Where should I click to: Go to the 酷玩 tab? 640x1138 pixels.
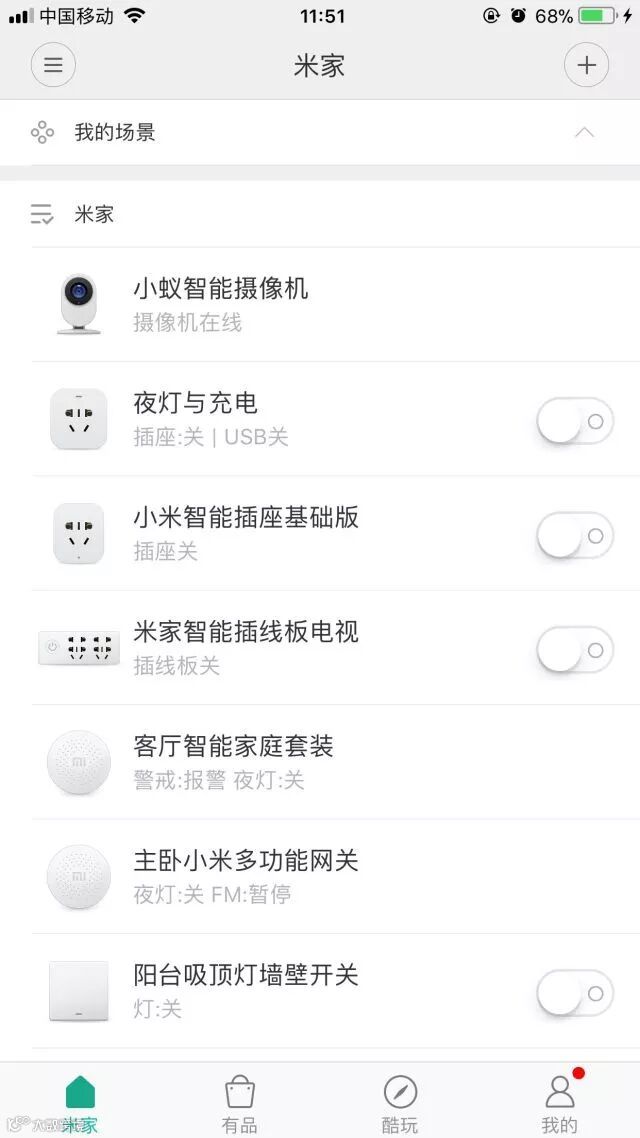tap(400, 1102)
